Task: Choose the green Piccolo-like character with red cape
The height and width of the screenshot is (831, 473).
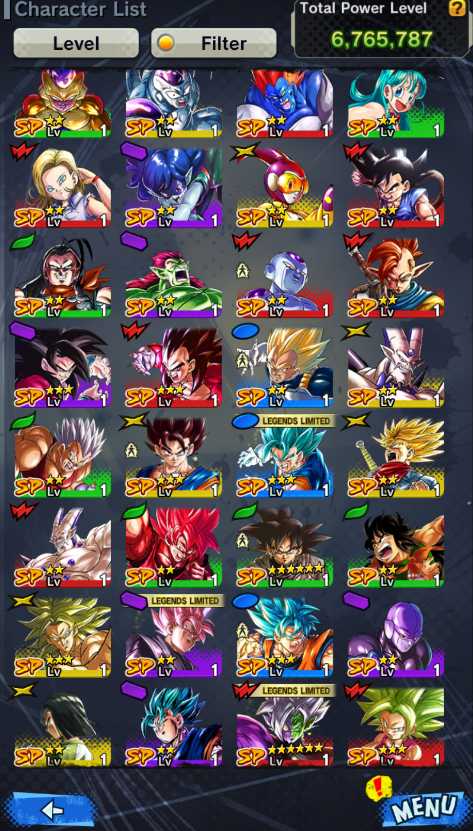Action: [173, 278]
